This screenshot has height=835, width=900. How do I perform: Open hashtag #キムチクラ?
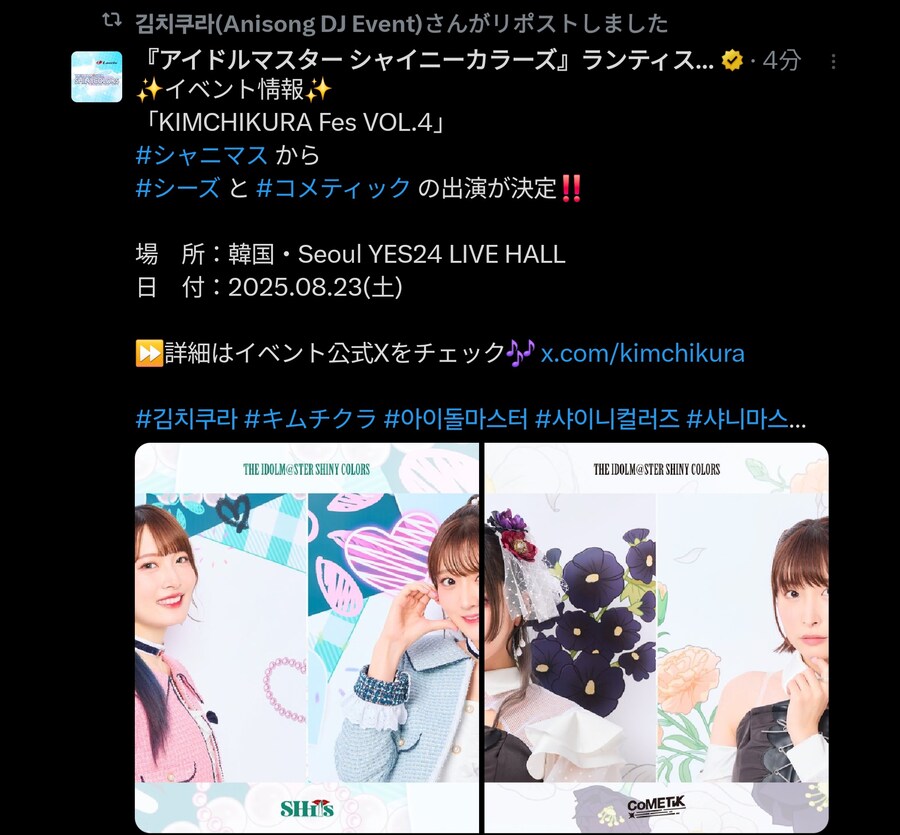pos(310,417)
